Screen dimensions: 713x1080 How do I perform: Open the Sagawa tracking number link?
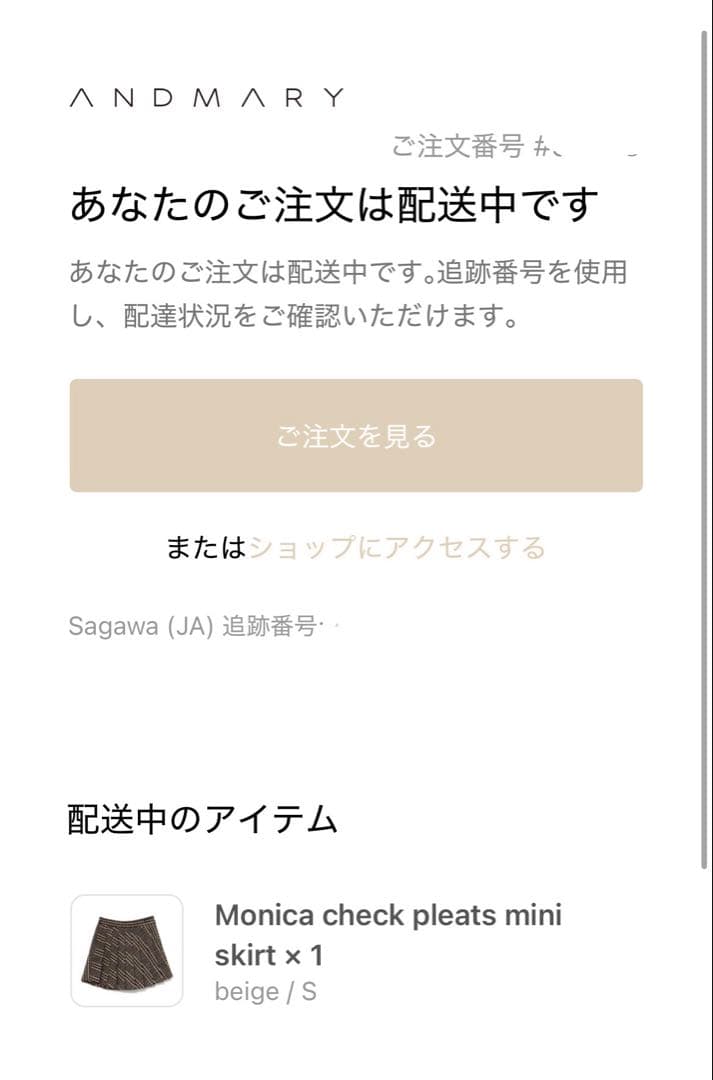coord(331,627)
